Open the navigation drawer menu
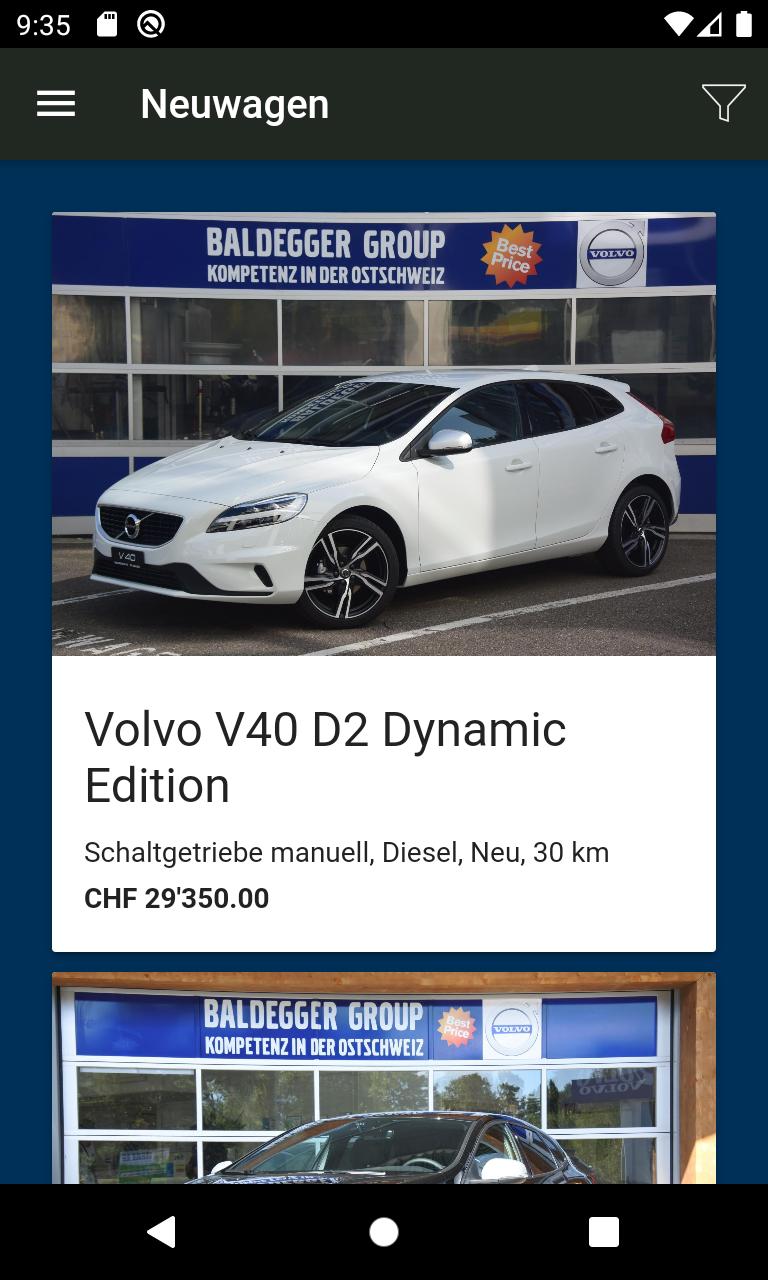The width and height of the screenshot is (768, 1280). (x=56, y=103)
